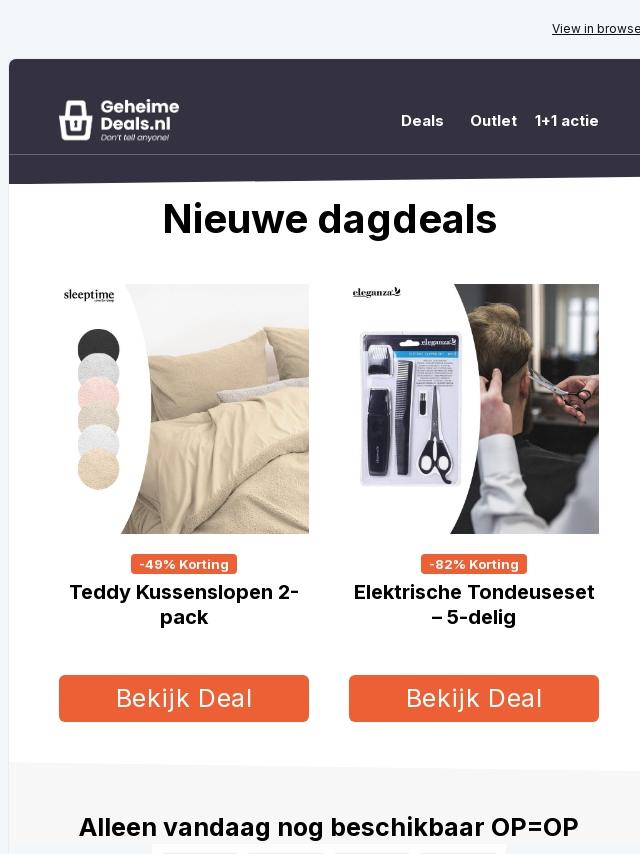Bekijk Deal for Elektrische Tondeuseset
This screenshot has width=640, height=854.
pyautogui.click(x=474, y=698)
